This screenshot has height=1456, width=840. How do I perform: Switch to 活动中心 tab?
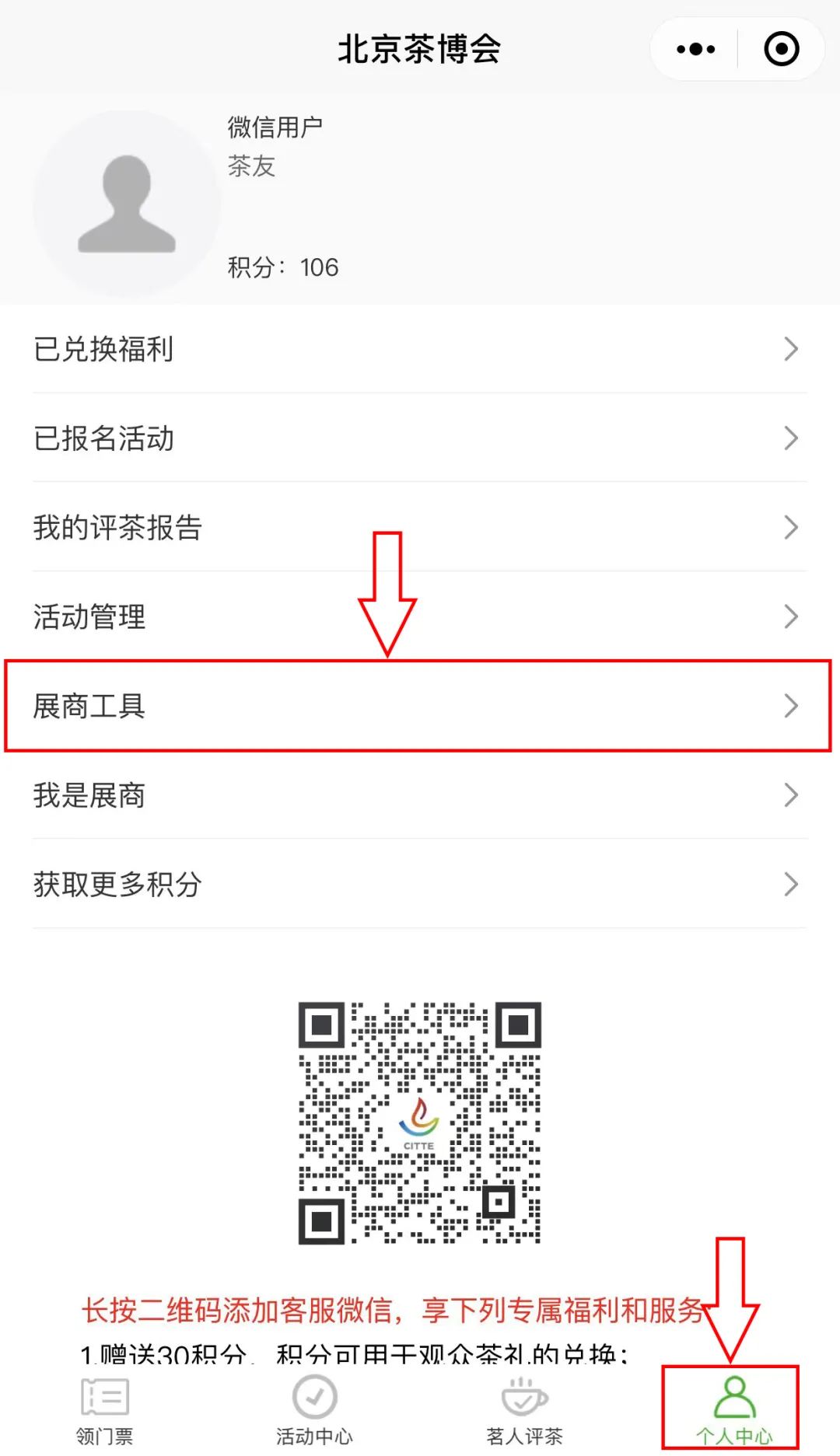[315, 1410]
